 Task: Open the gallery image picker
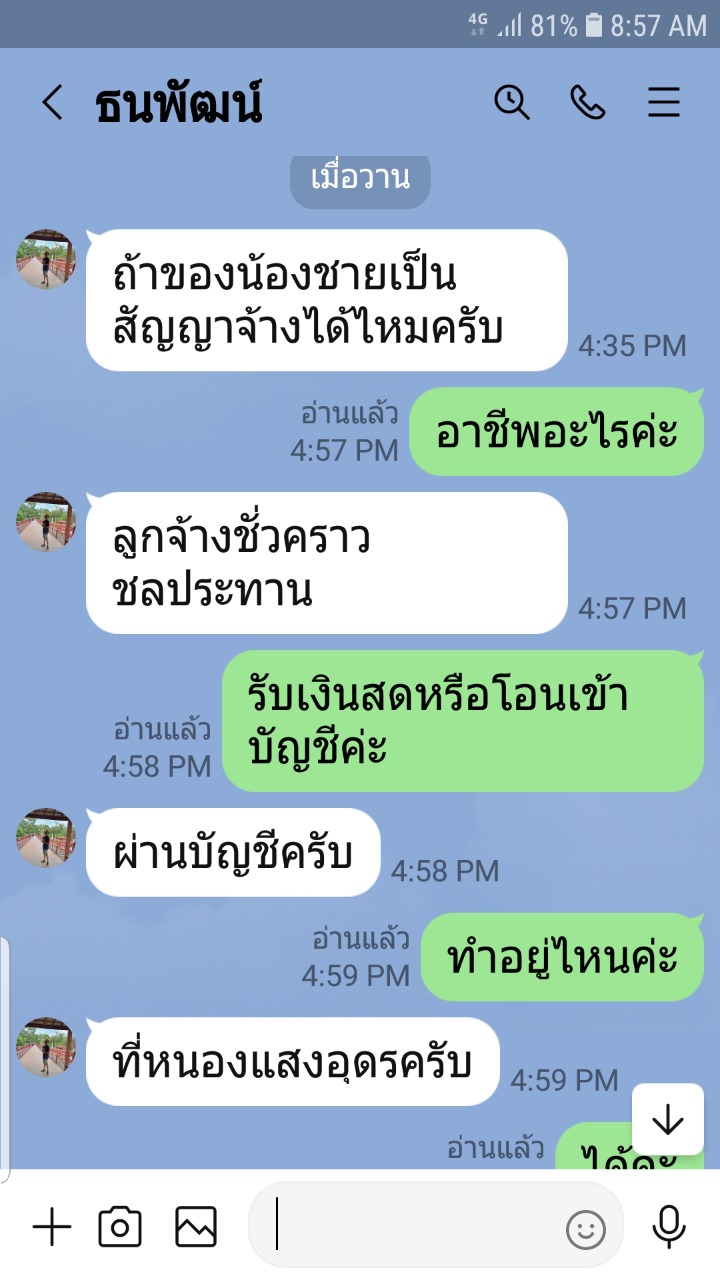click(196, 1226)
